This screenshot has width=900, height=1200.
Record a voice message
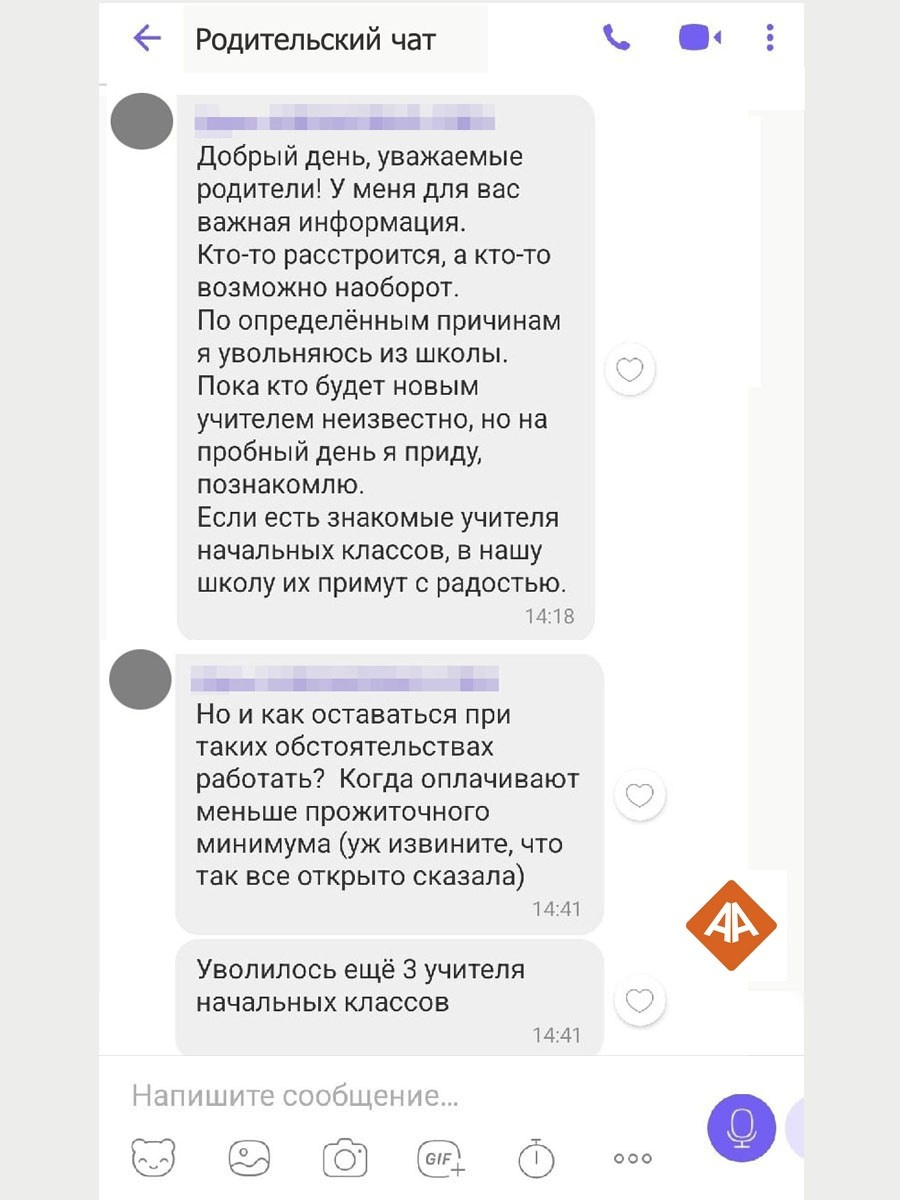[741, 1128]
